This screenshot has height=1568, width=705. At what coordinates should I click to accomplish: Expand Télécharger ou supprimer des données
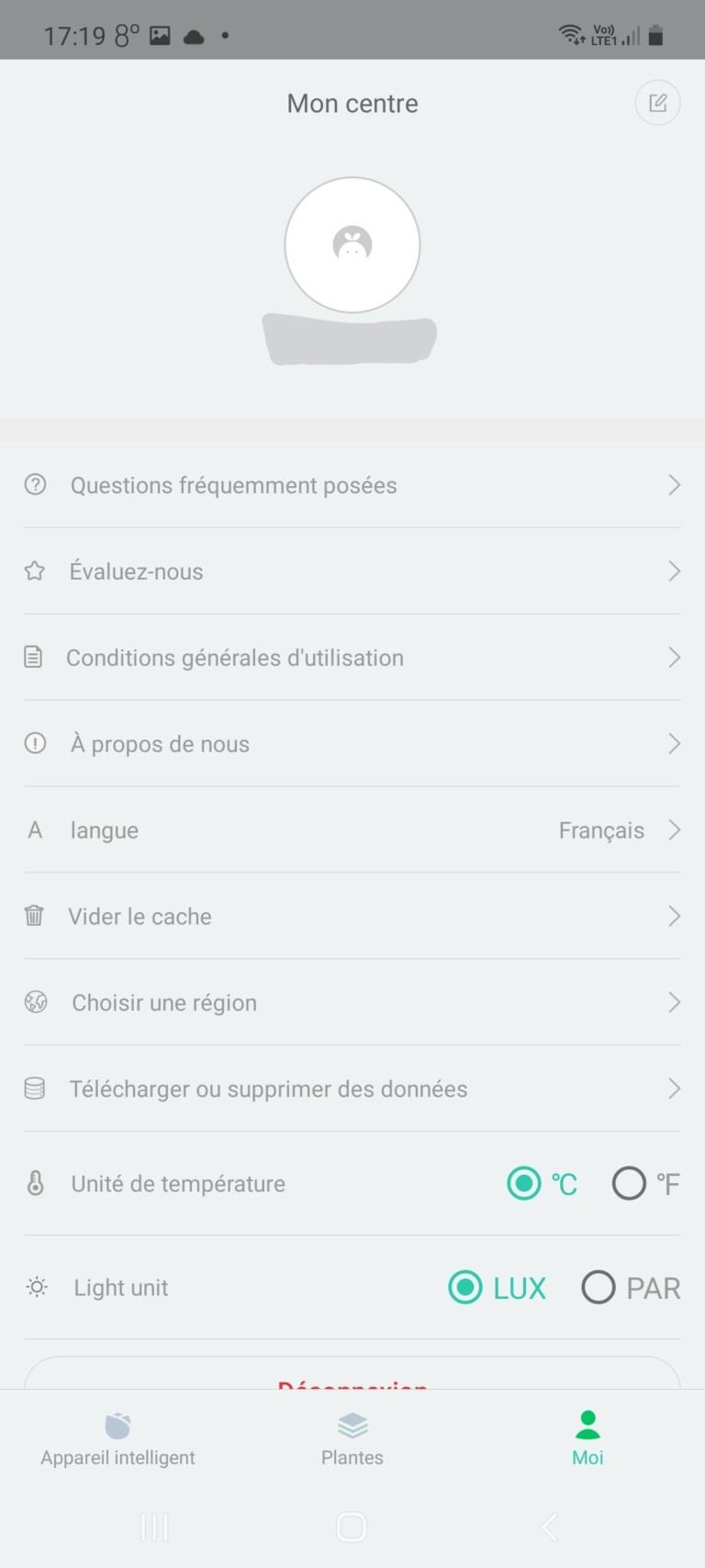(x=352, y=1089)
